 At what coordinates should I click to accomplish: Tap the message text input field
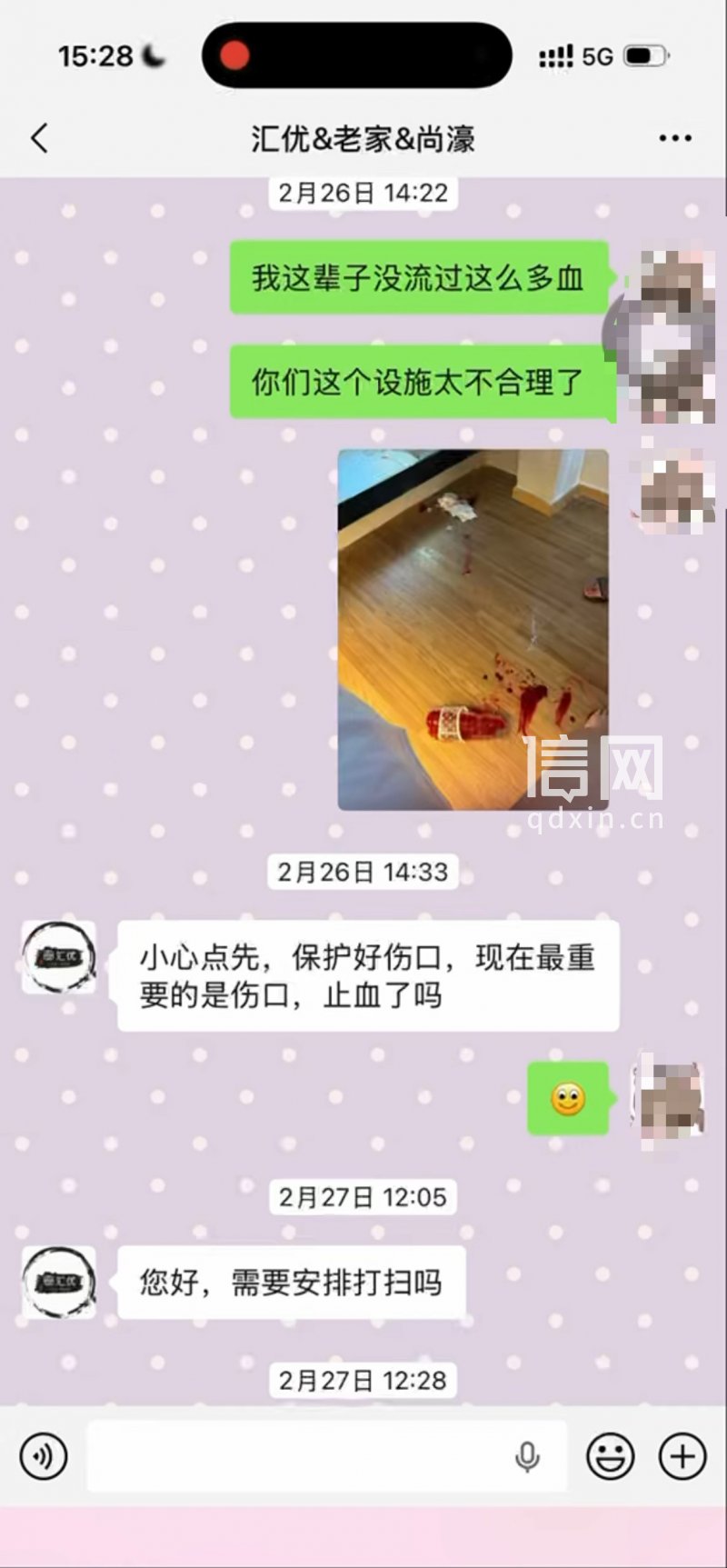point(300,1456)
